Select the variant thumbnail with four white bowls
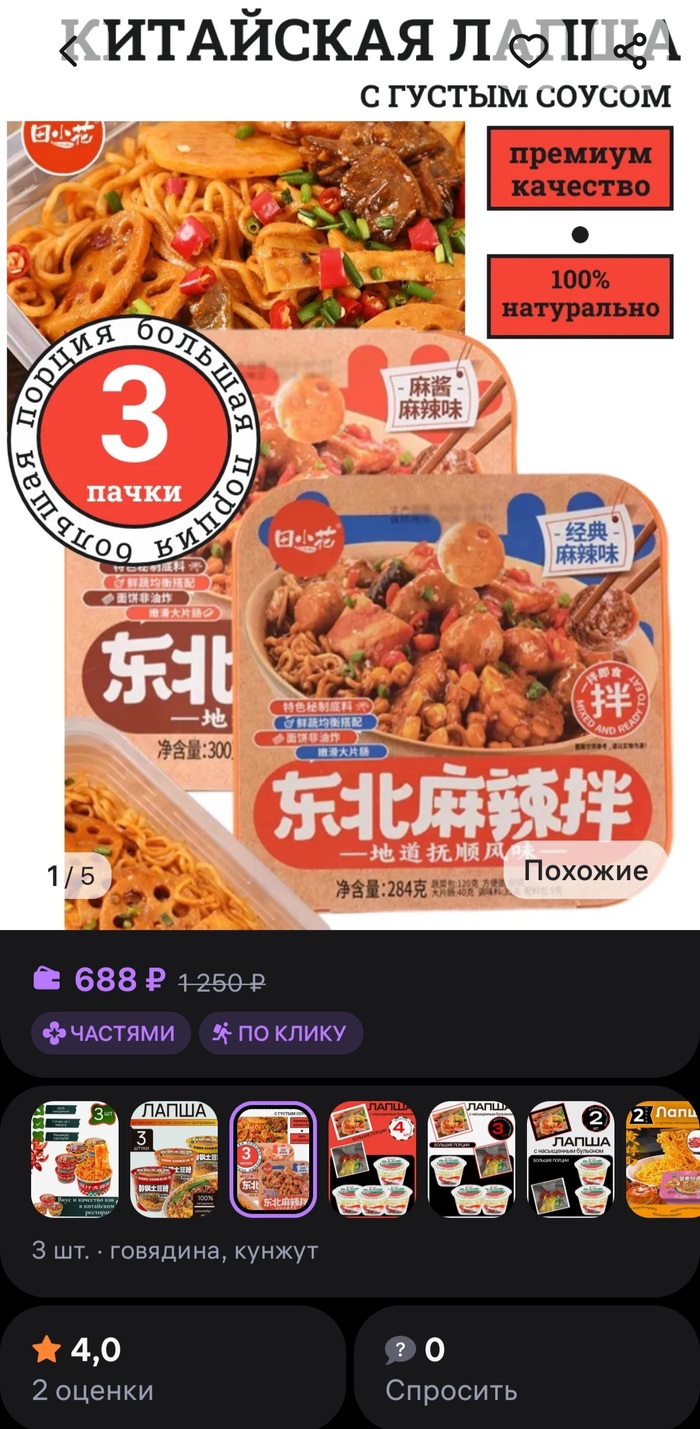 tap(372, 1159)
